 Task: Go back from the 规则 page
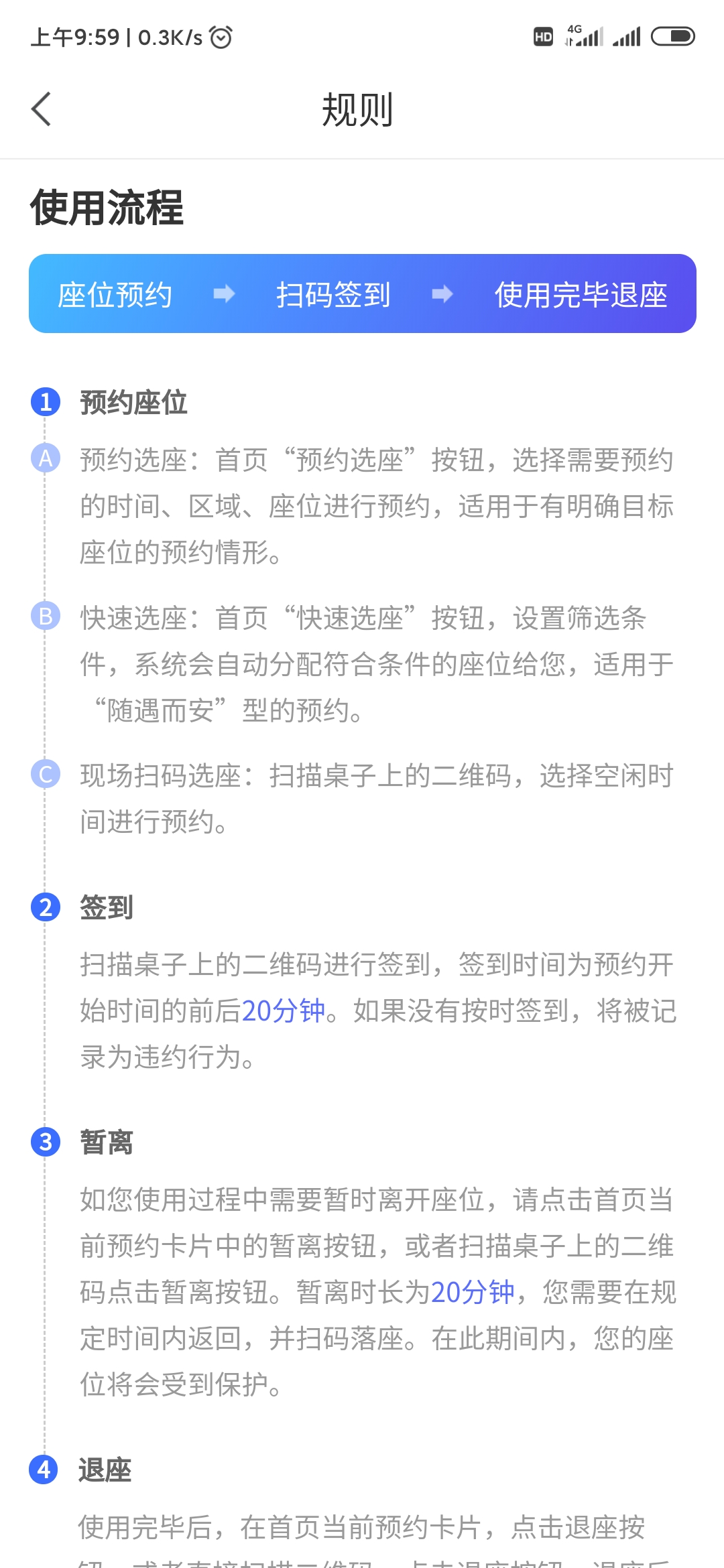point(41,109)
